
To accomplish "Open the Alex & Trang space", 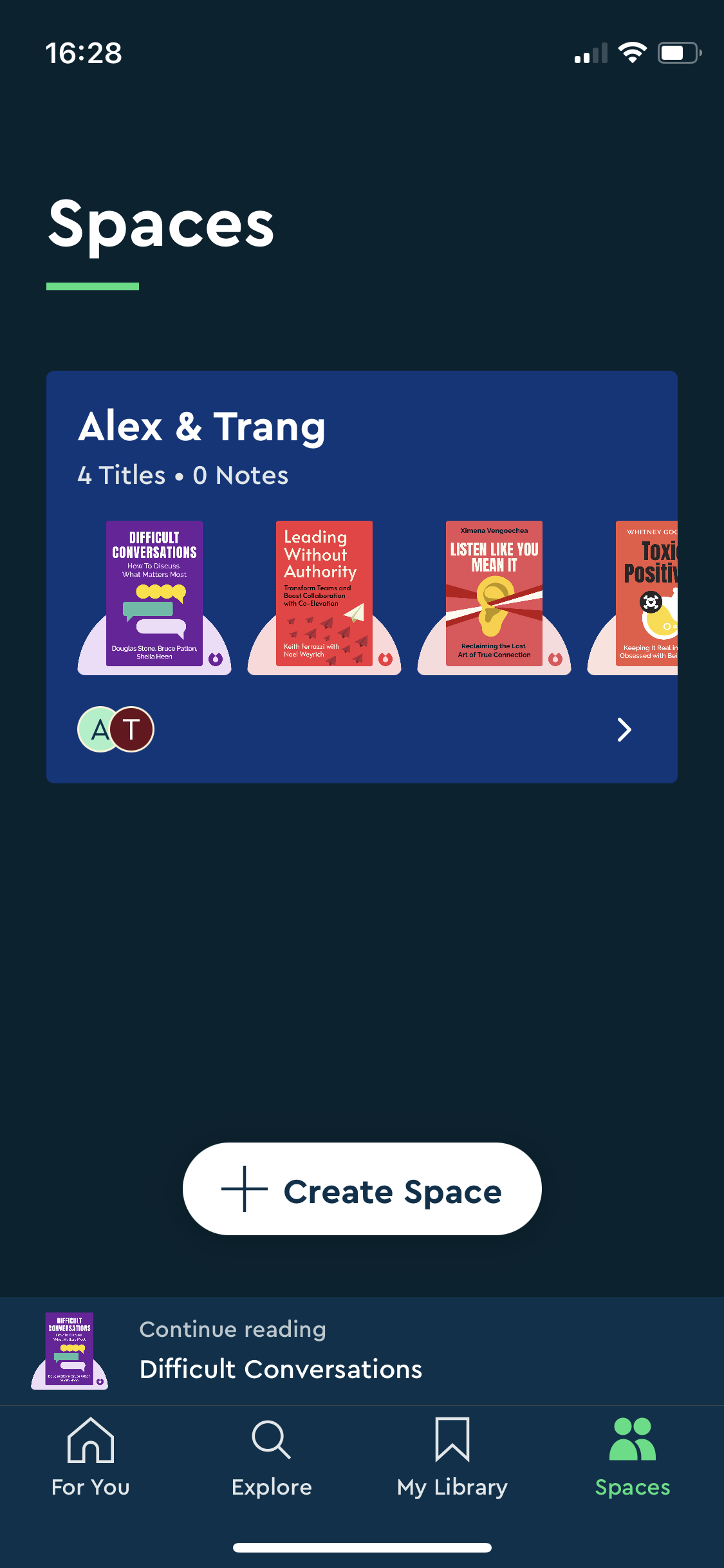I will pos(201,427).
